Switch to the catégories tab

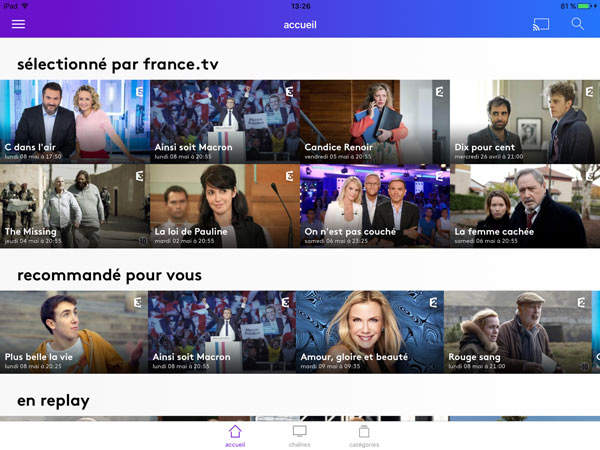(364, 435)
